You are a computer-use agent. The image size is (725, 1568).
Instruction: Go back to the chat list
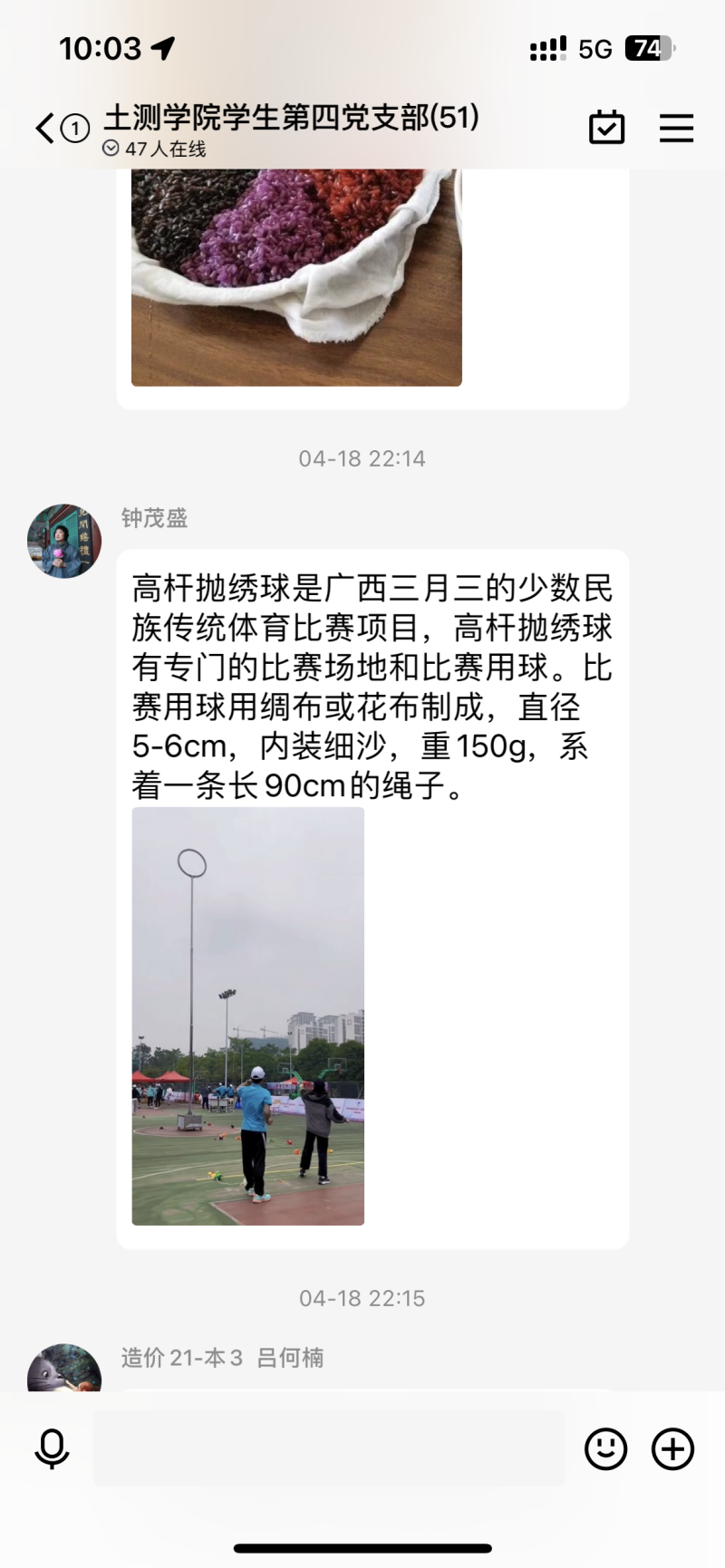coord(45,129)
